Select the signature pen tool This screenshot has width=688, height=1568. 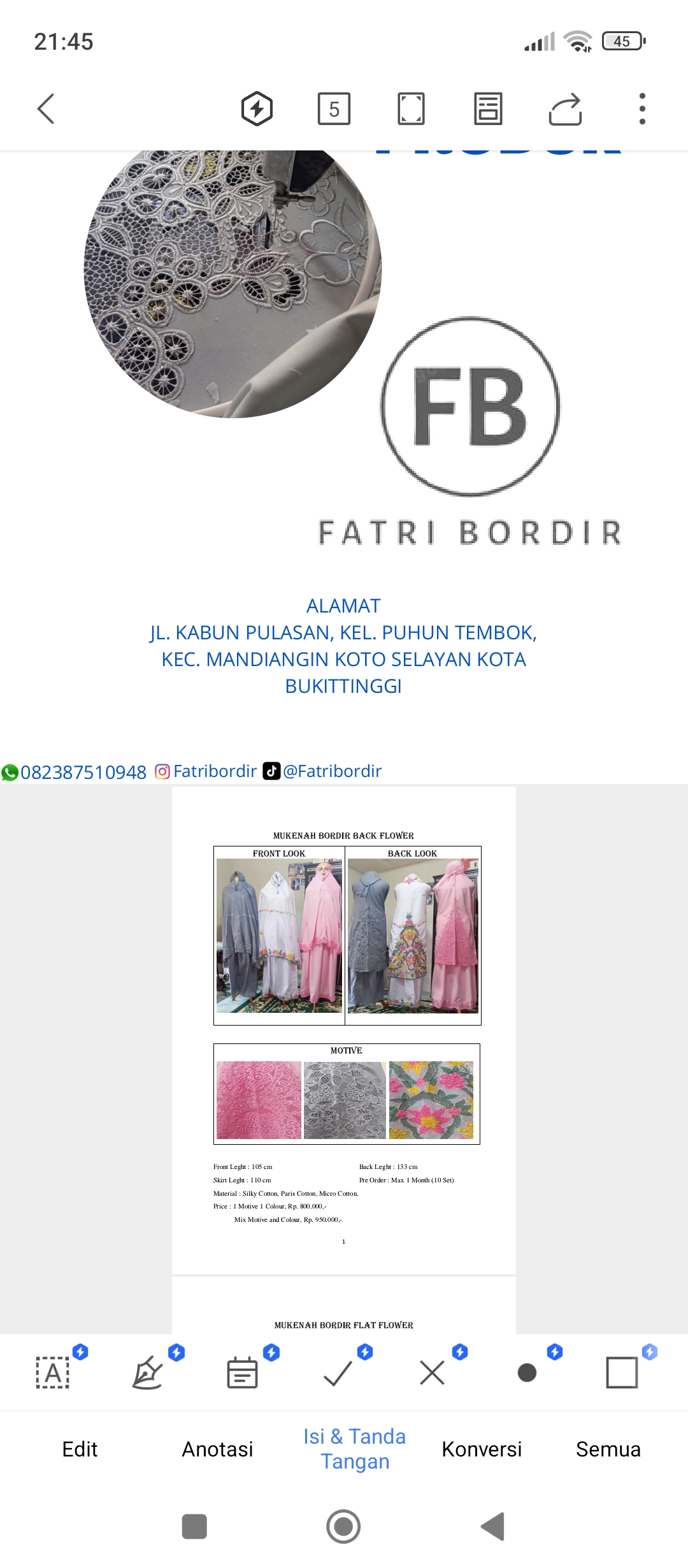(148, 1372)
